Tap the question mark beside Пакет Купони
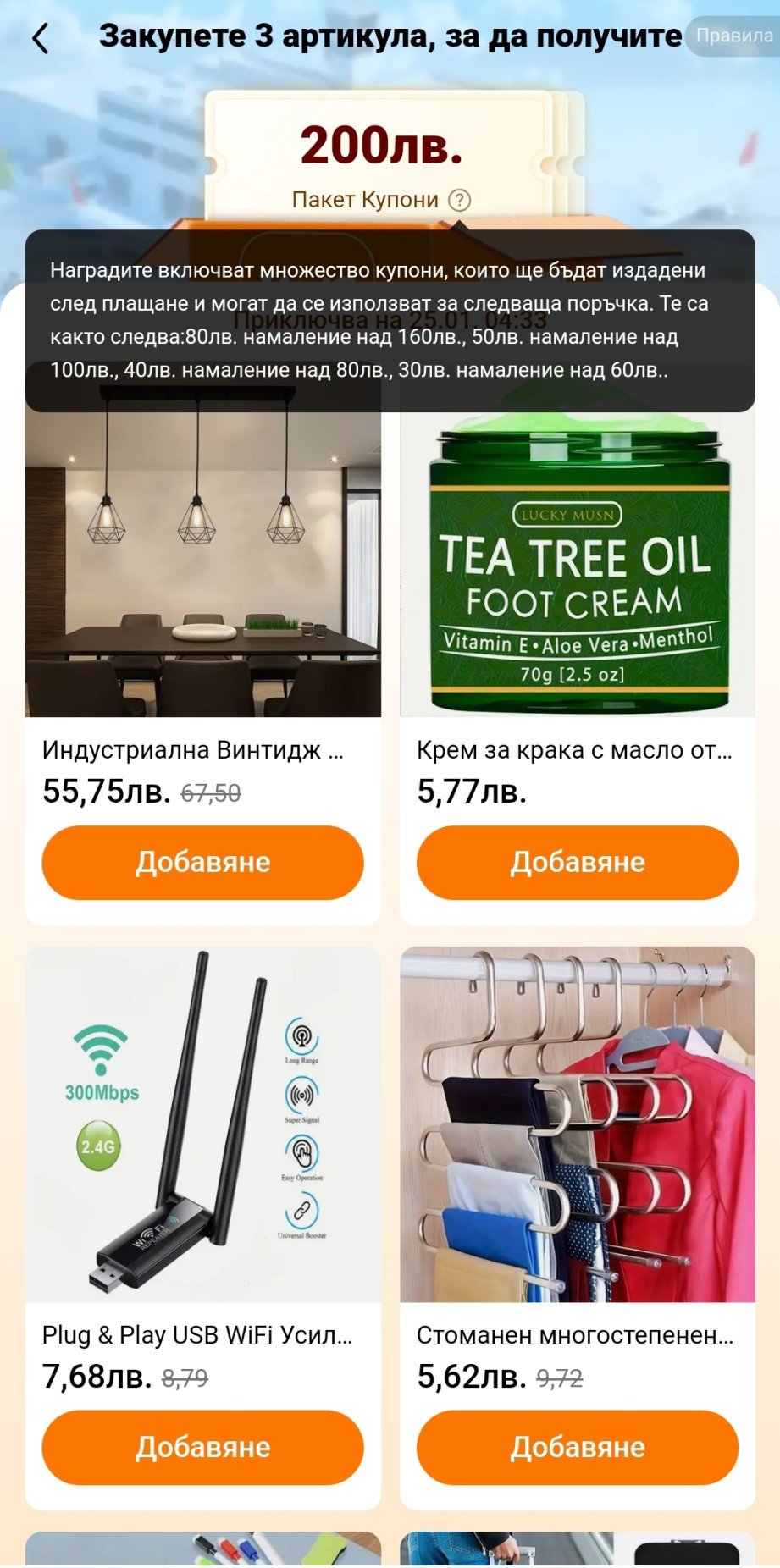Image resolution: width=780 pixels, height=1568 pixels. (459, 201)
